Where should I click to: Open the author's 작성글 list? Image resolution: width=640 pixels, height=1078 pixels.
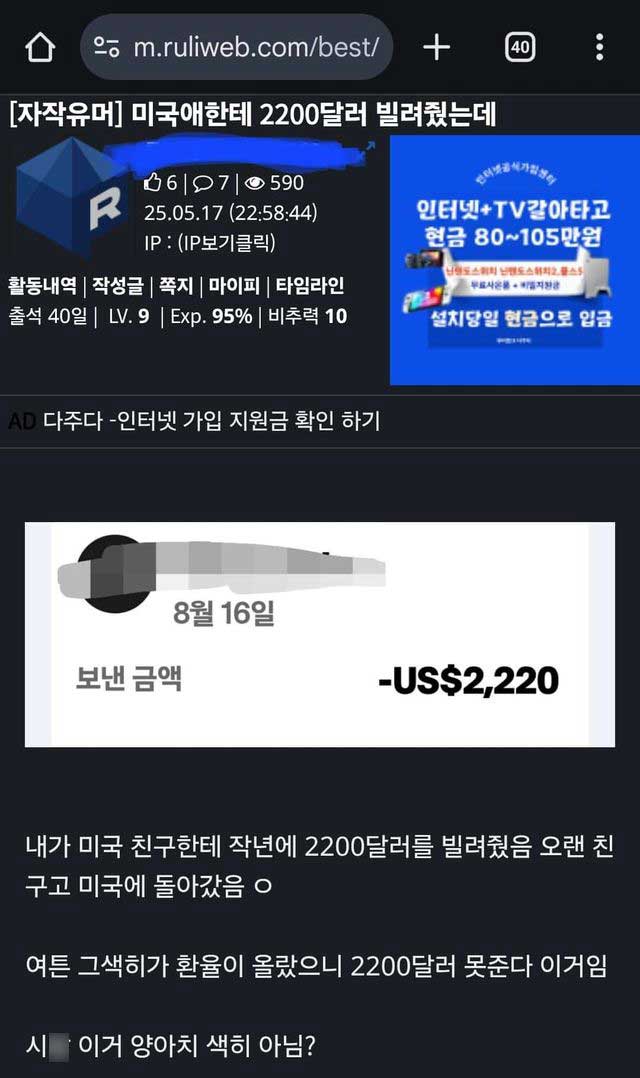120,286
